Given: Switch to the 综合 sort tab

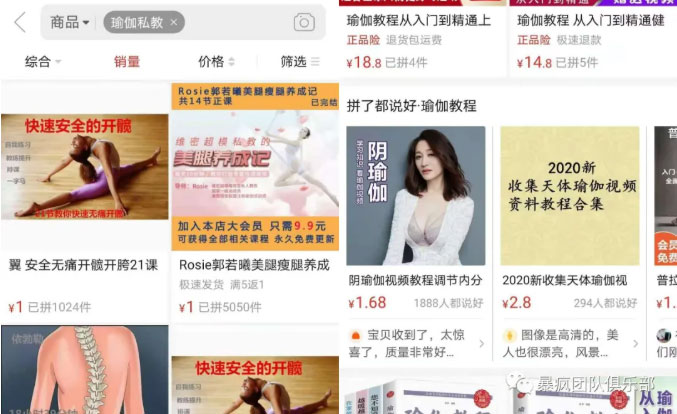Looking at the screenshot, I should 42,61.
